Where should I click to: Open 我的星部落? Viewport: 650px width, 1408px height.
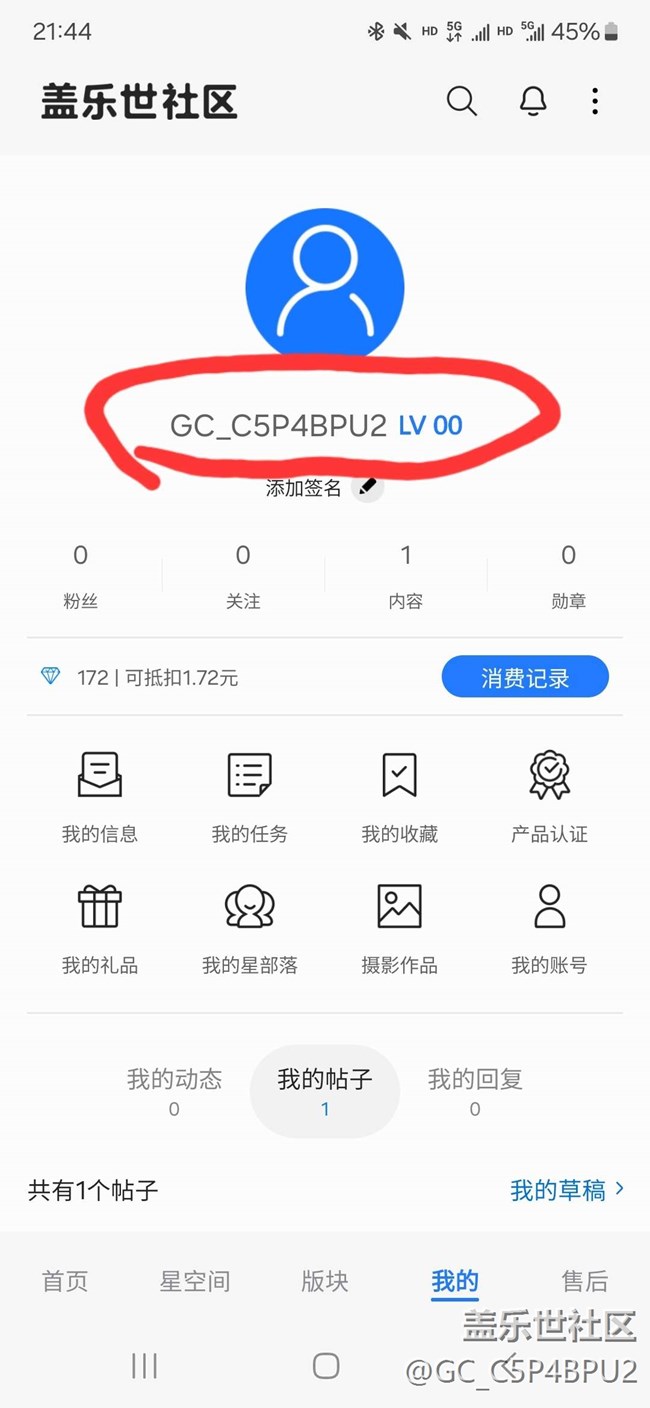pos(249,929)
